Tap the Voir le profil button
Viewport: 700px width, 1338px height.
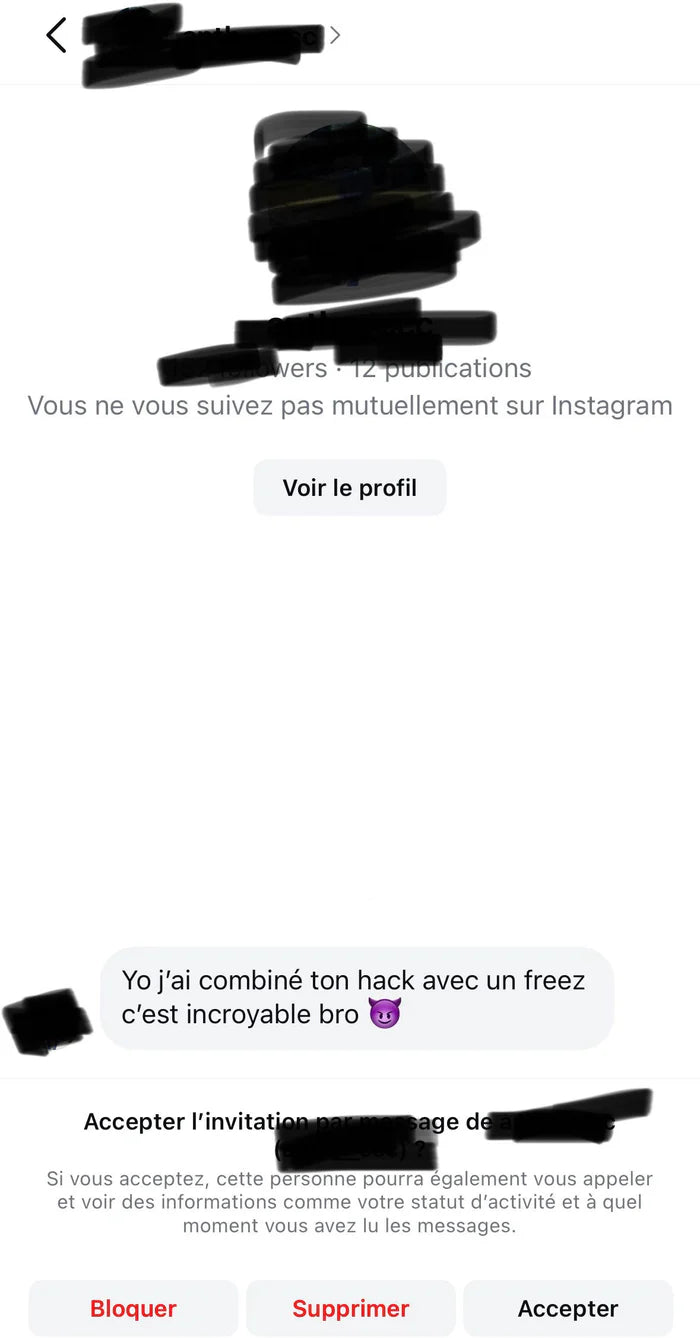click(349, 488)
